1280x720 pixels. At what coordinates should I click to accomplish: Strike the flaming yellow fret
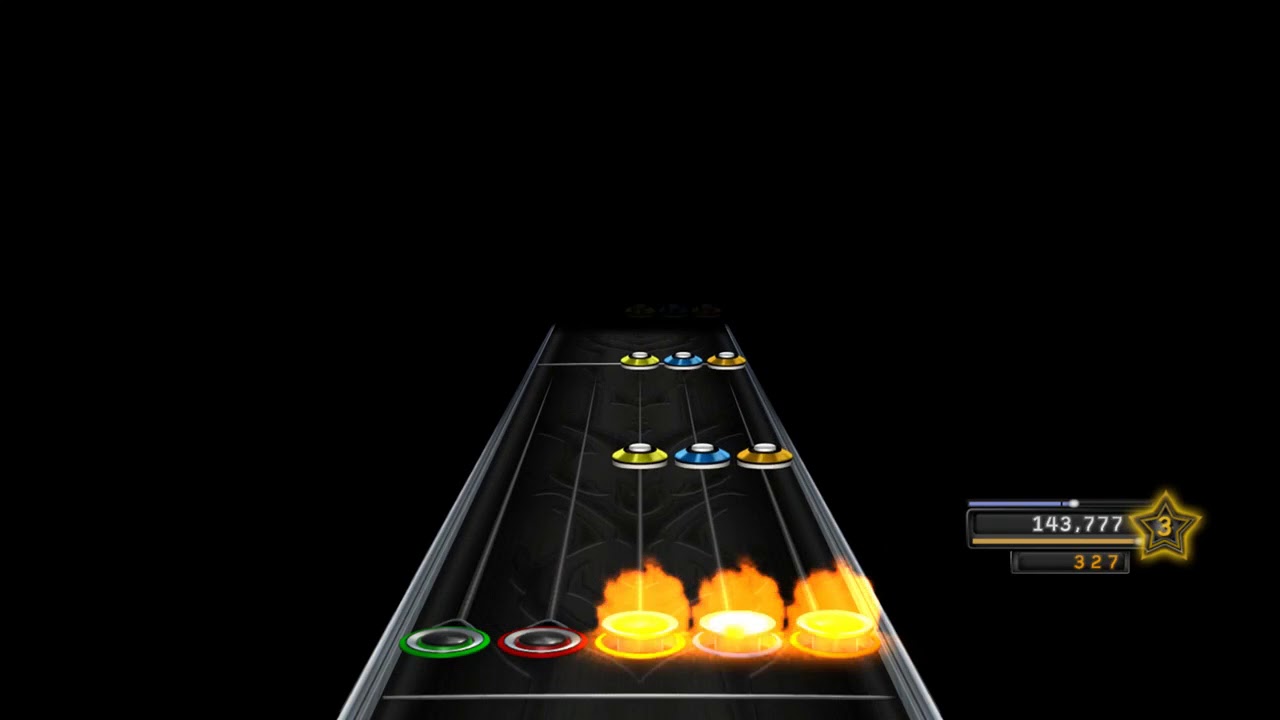640,628
